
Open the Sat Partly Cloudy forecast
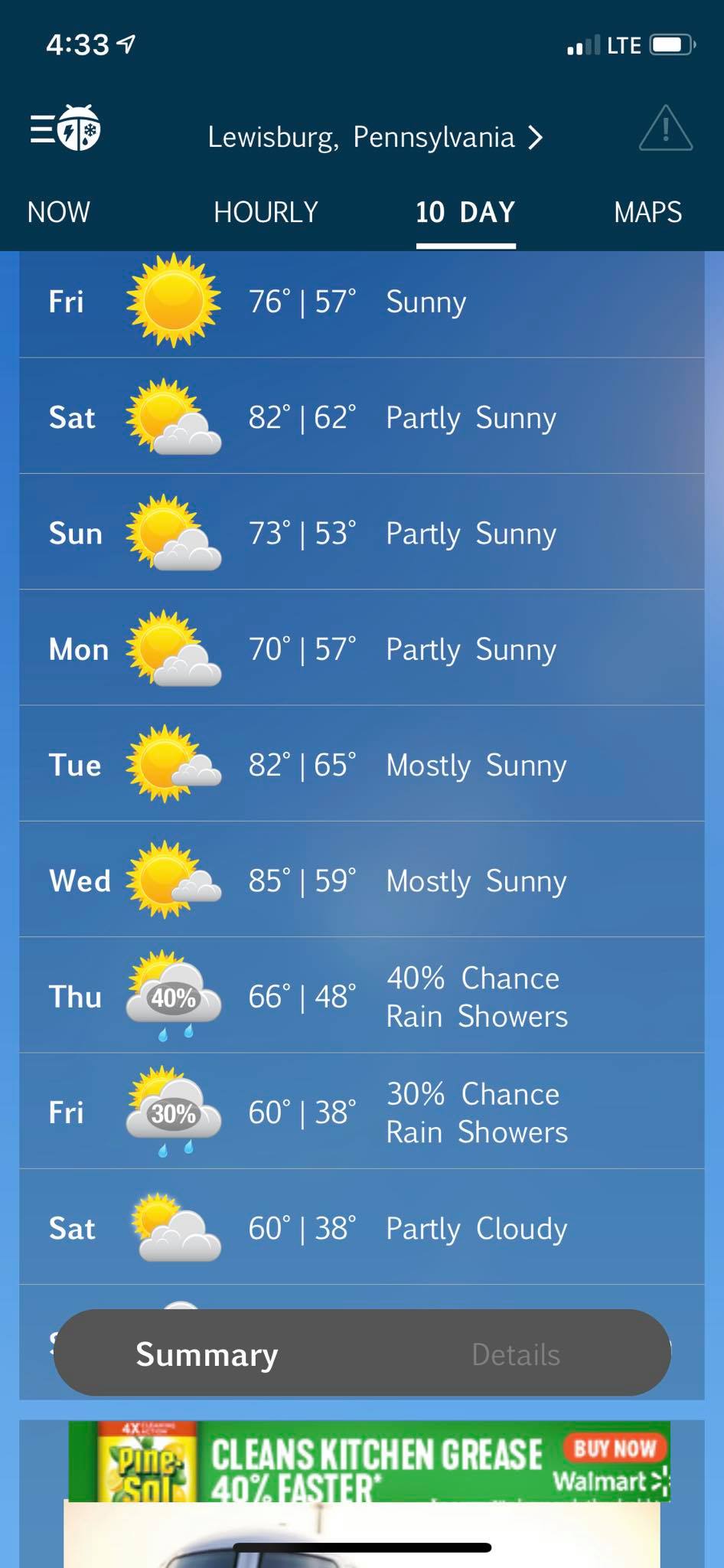[361, 1228]
